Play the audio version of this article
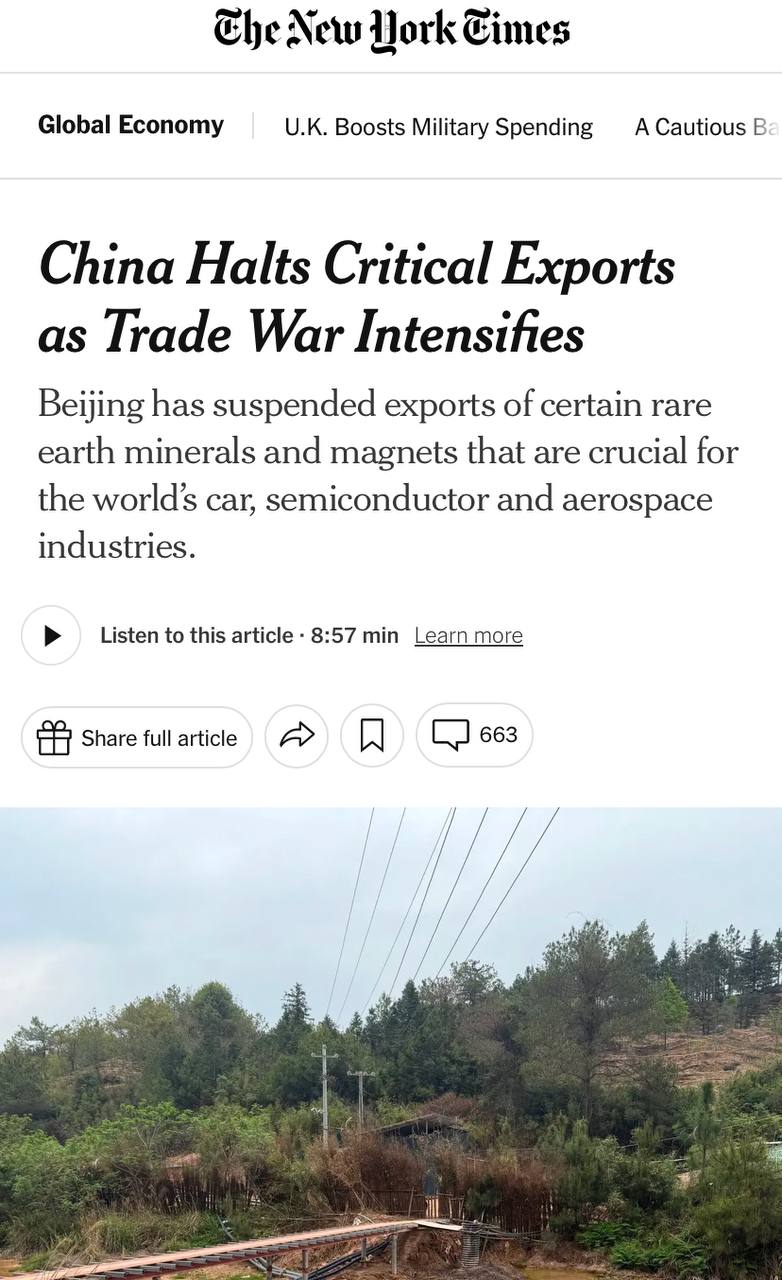This screenshot has height=1280, width=782. point(51,635)
